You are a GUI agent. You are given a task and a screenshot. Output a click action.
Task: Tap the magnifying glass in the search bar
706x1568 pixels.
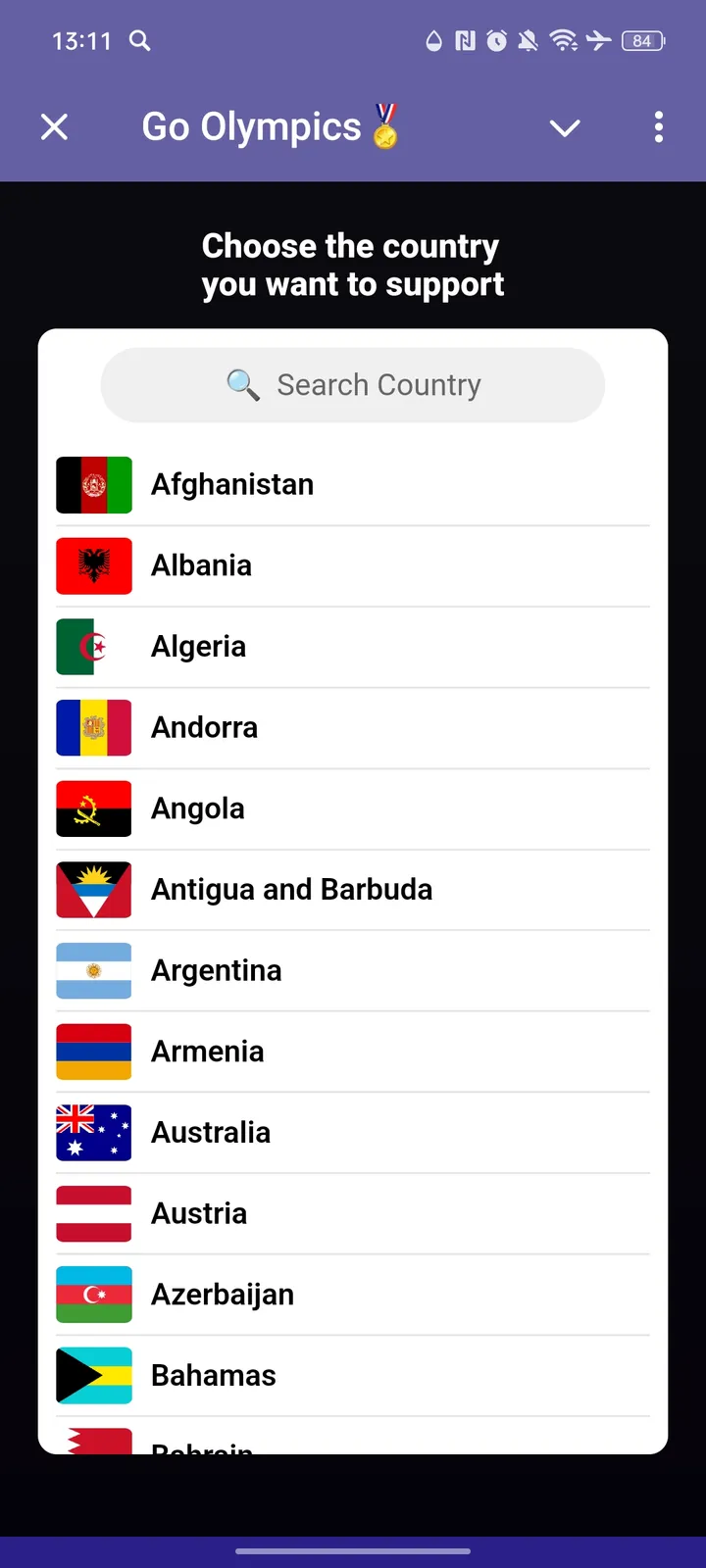[x=242, y=385]
